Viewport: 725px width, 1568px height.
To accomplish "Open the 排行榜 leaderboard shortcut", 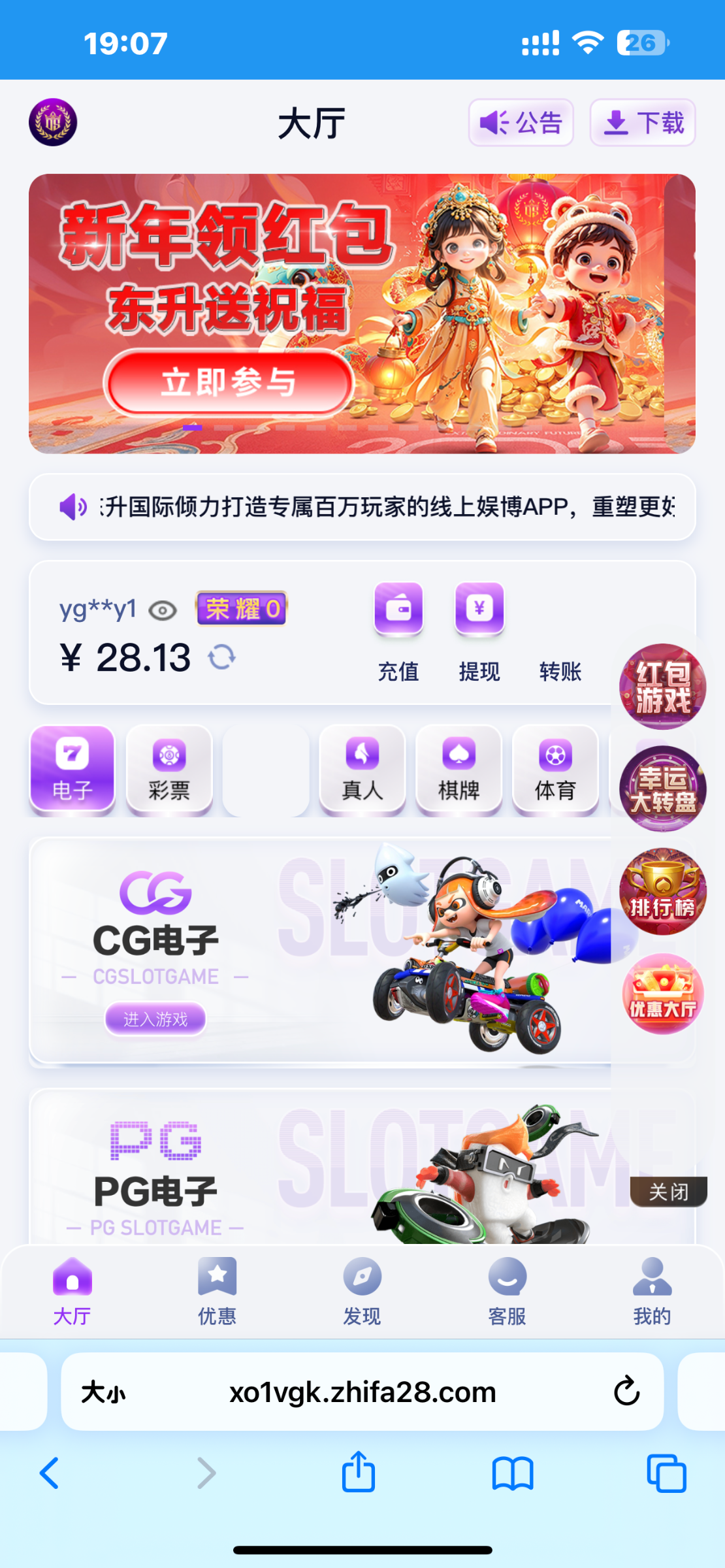I will [x=662, y=892].
